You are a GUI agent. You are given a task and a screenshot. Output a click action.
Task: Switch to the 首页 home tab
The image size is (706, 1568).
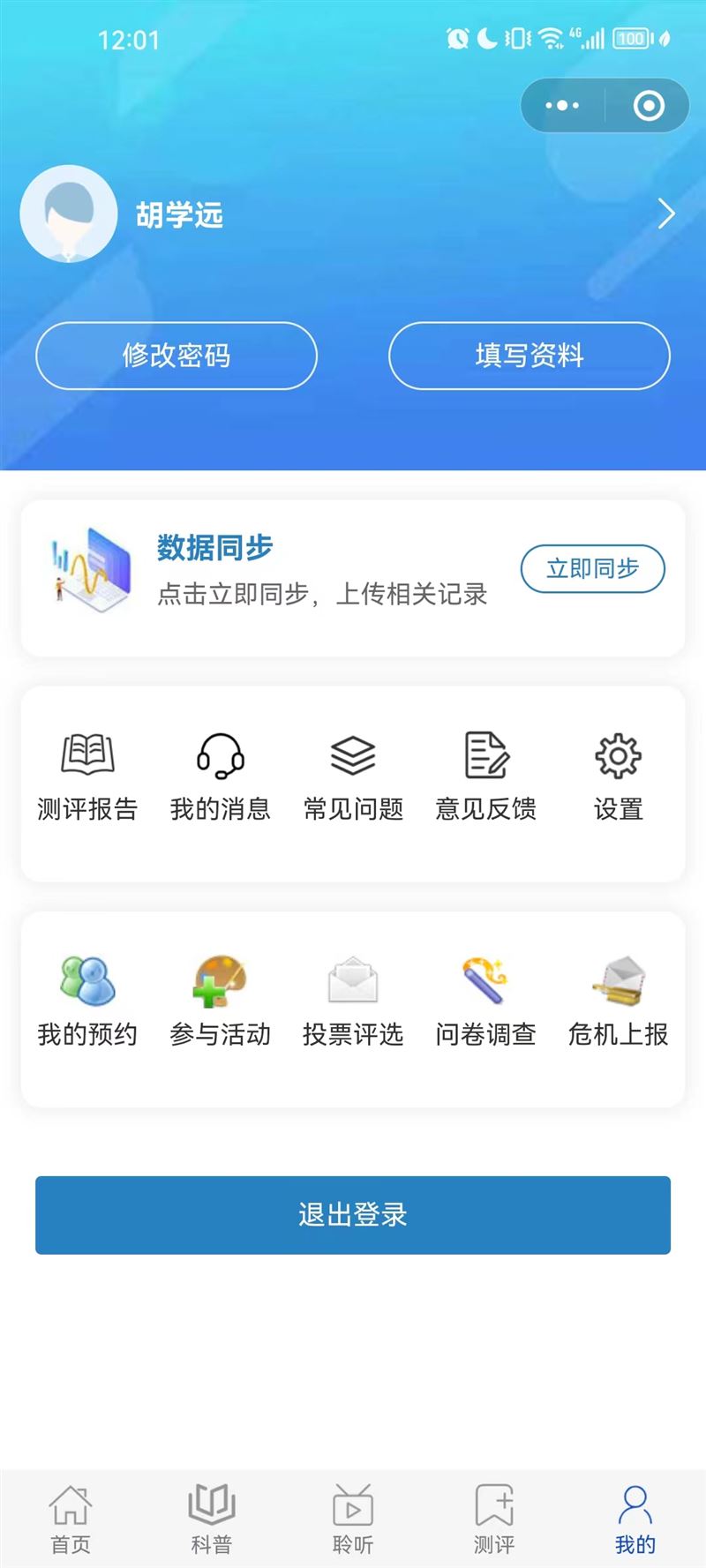71,1519
